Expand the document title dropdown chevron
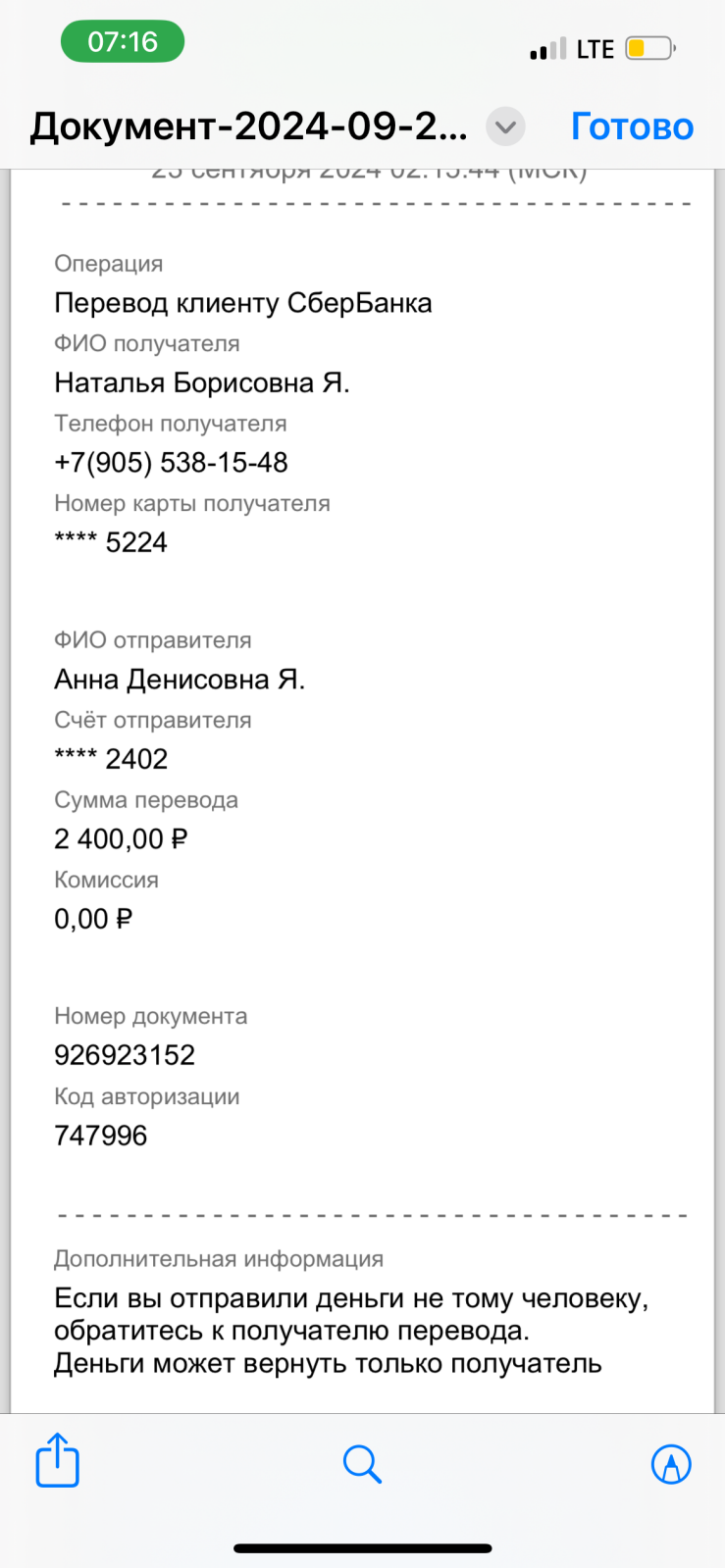This screenshot has width=725, height=1568. (506, 126)
